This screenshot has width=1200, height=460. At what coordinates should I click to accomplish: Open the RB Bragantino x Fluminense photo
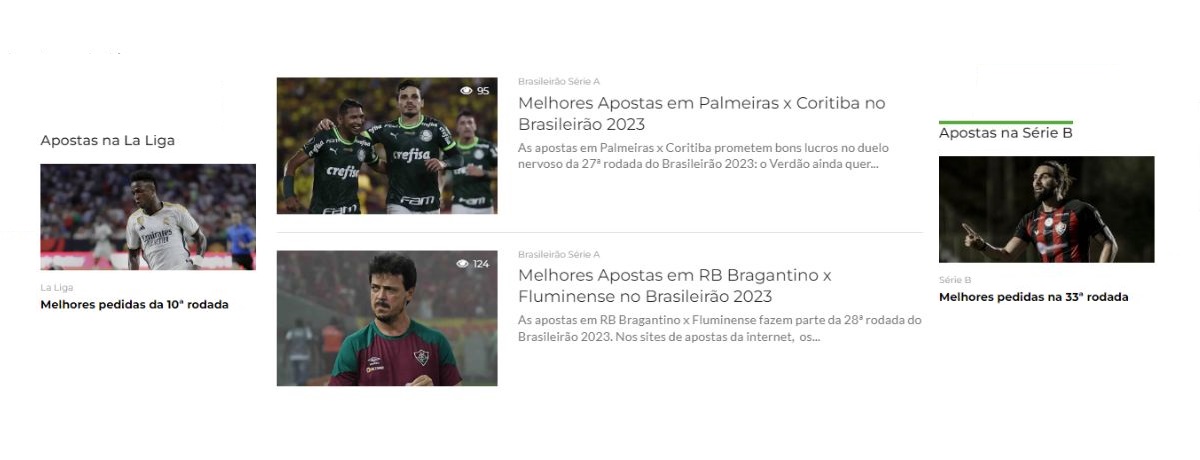click(386, 318)
